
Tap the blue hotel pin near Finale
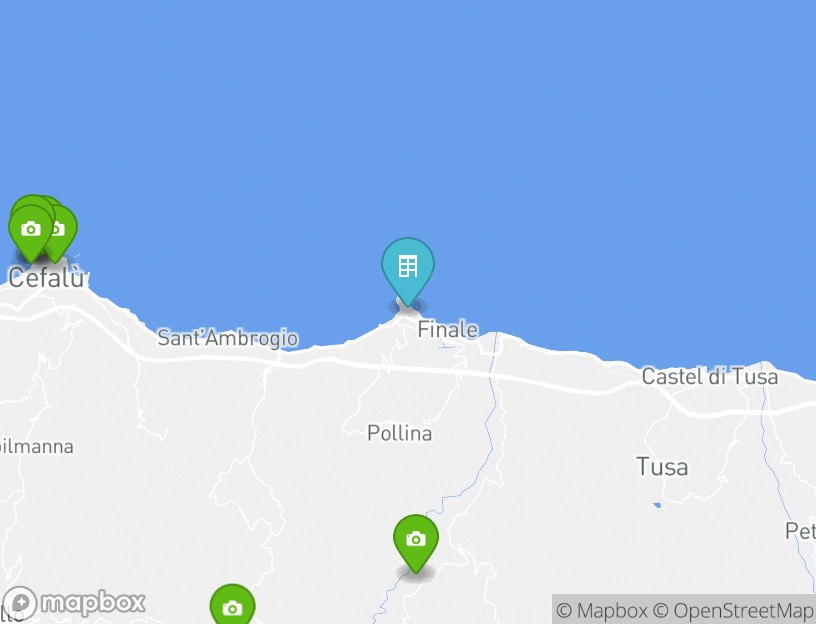point(408,267)
